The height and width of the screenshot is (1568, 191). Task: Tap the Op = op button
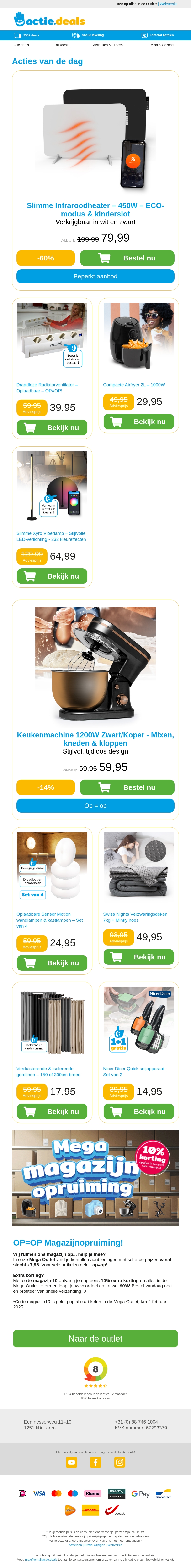(x=95, y=806)
